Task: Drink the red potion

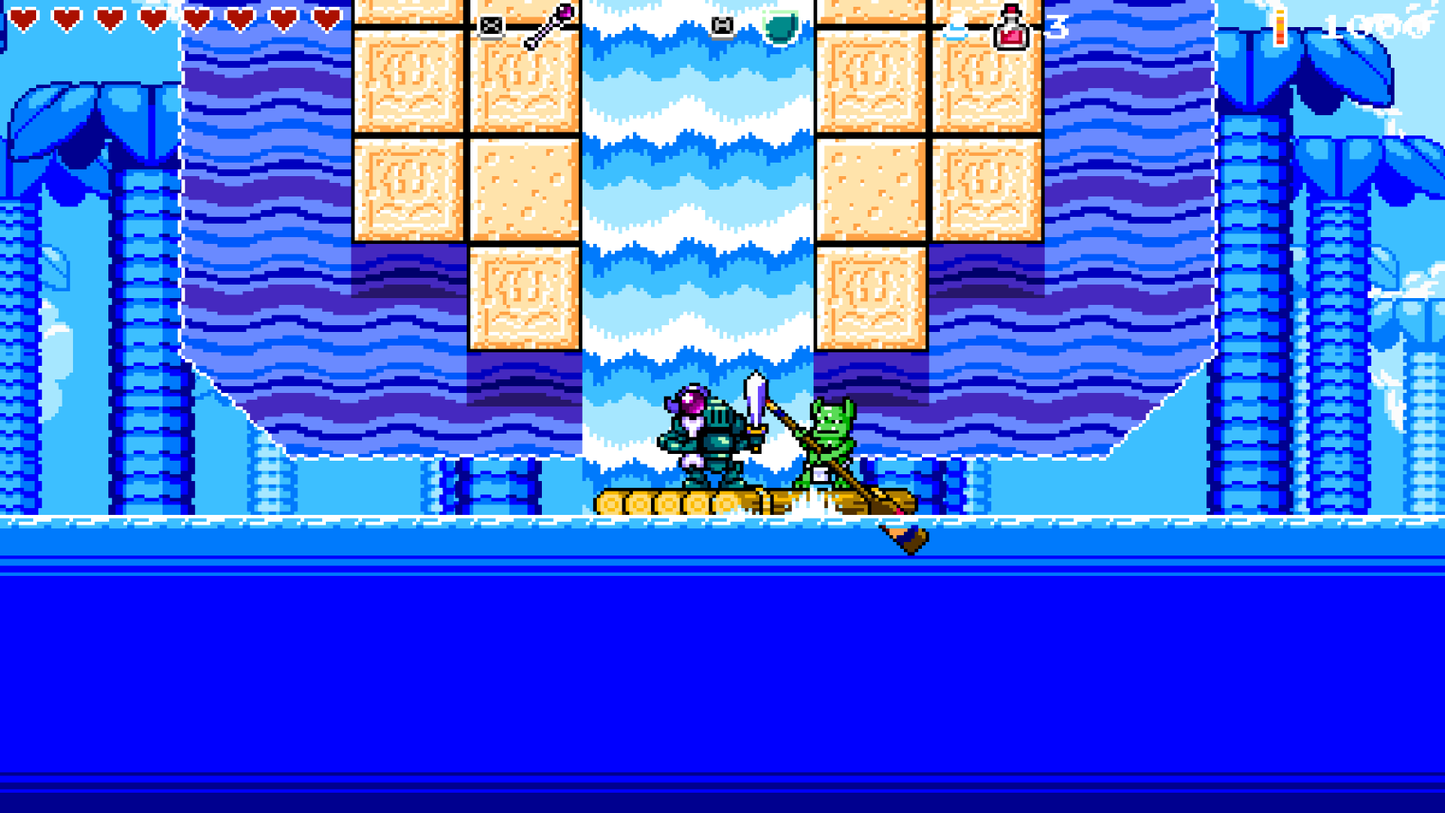Action: pyautogui.click(x=1011, y=29)
